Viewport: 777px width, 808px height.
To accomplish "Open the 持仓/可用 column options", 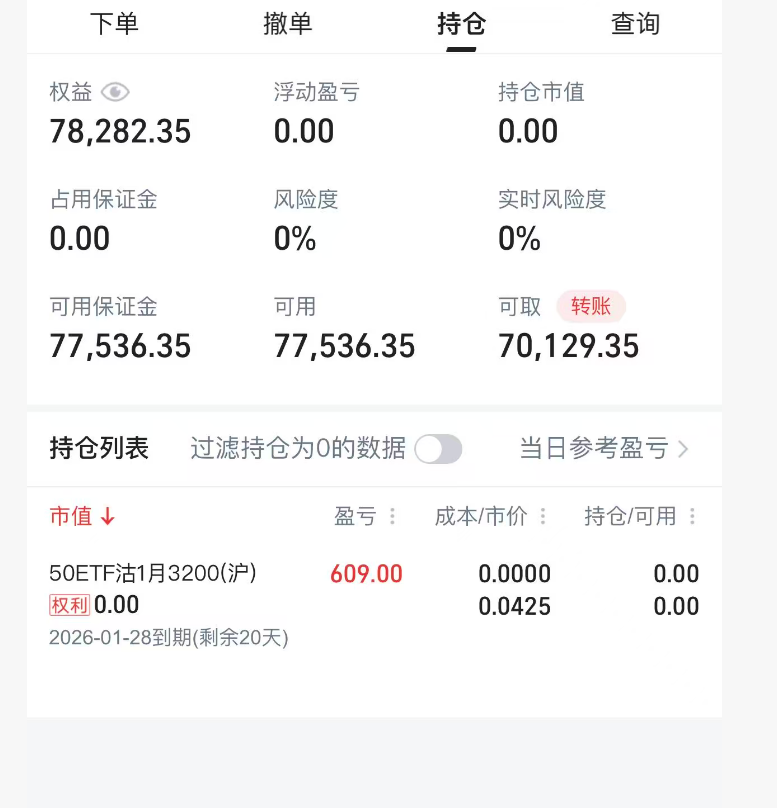I will point(692,516).
